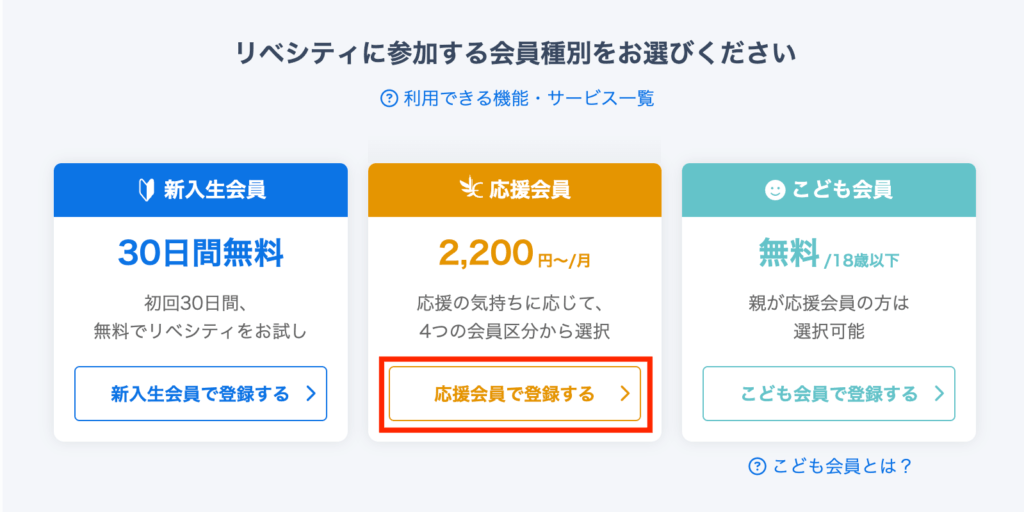Tap 新入生会員で登録する button
Image resolution: width=1024 pixels, height=512 pixels.
200,393
